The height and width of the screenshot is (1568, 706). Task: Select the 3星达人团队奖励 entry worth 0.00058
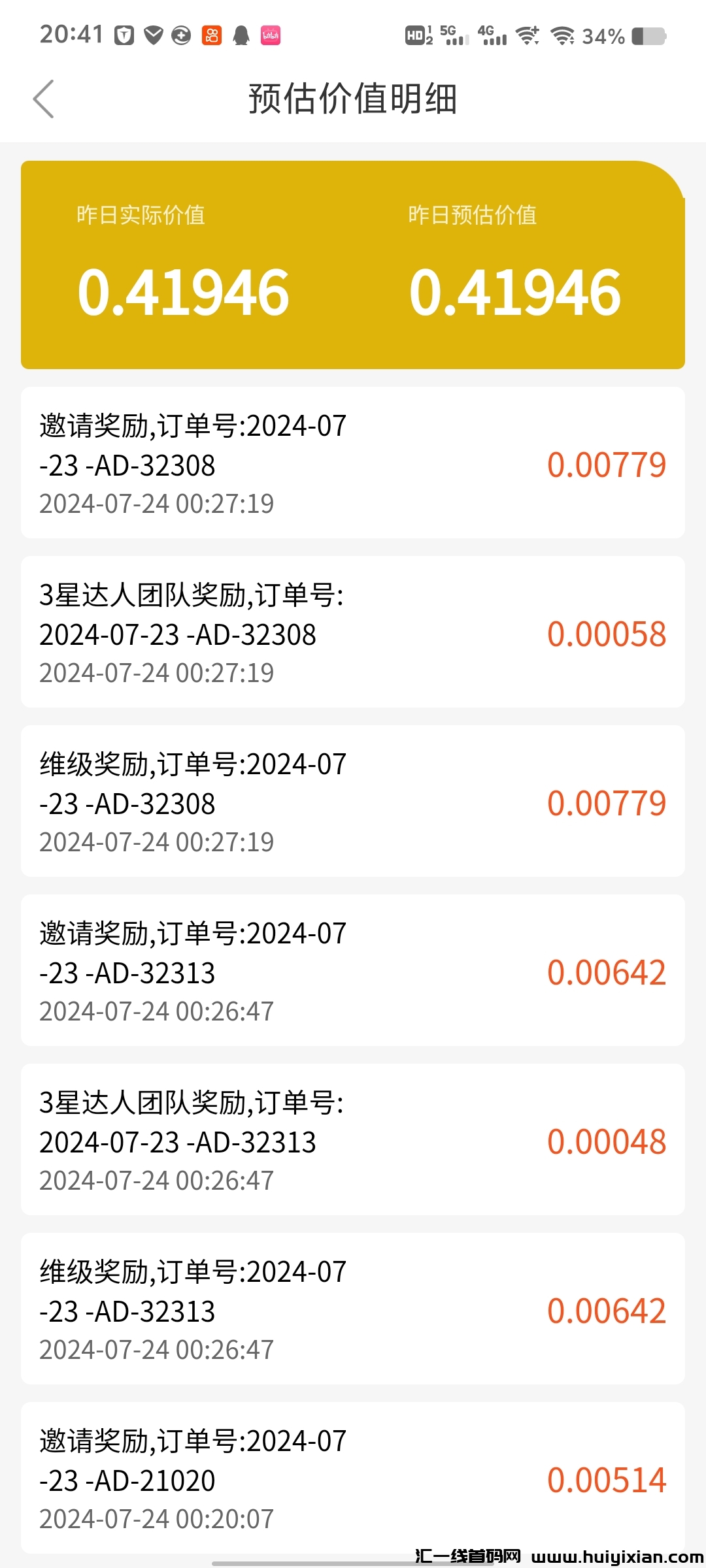click(x=353, y=634)
